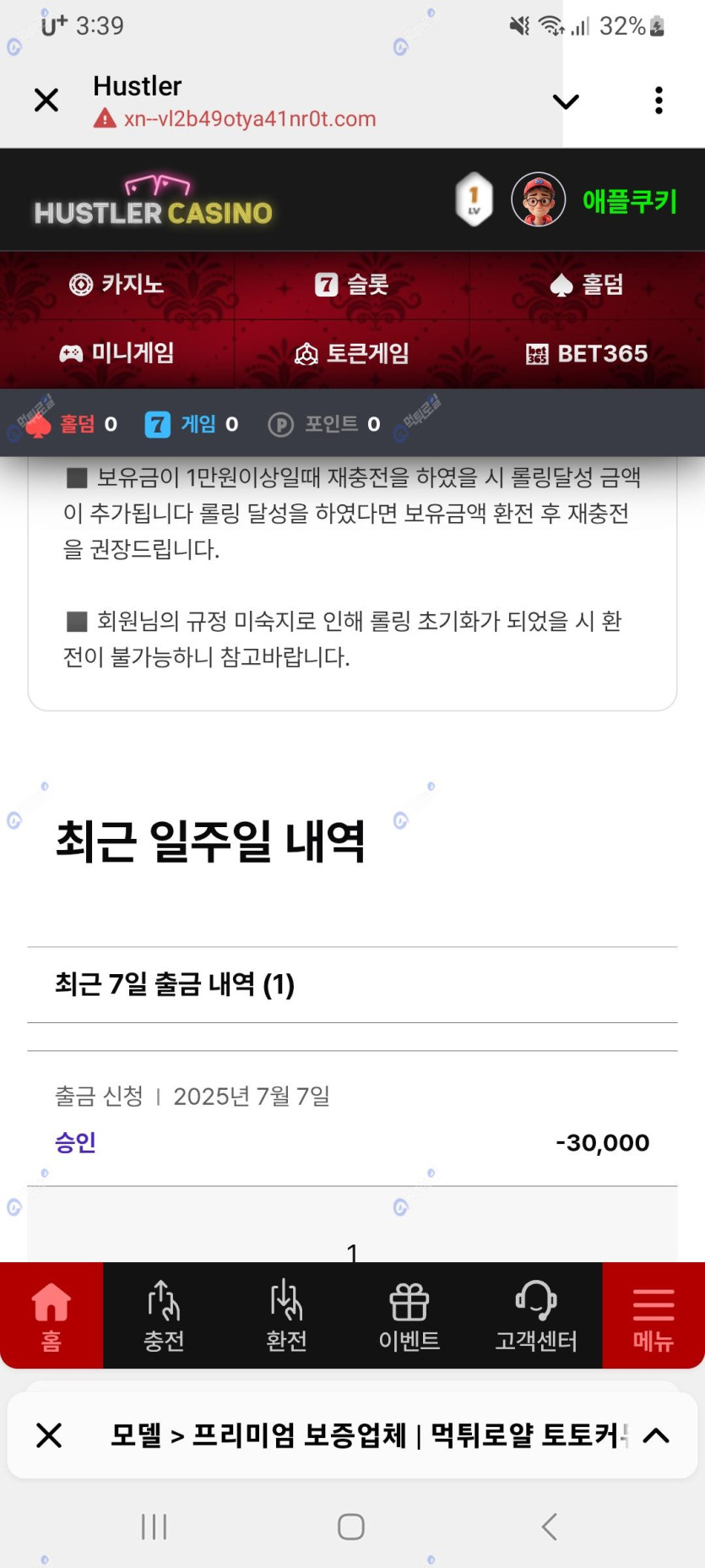The height and width of the screenshot is (1568, 705).
Task: Select page 1 of withdrawal history
Action: [352, 1252]
